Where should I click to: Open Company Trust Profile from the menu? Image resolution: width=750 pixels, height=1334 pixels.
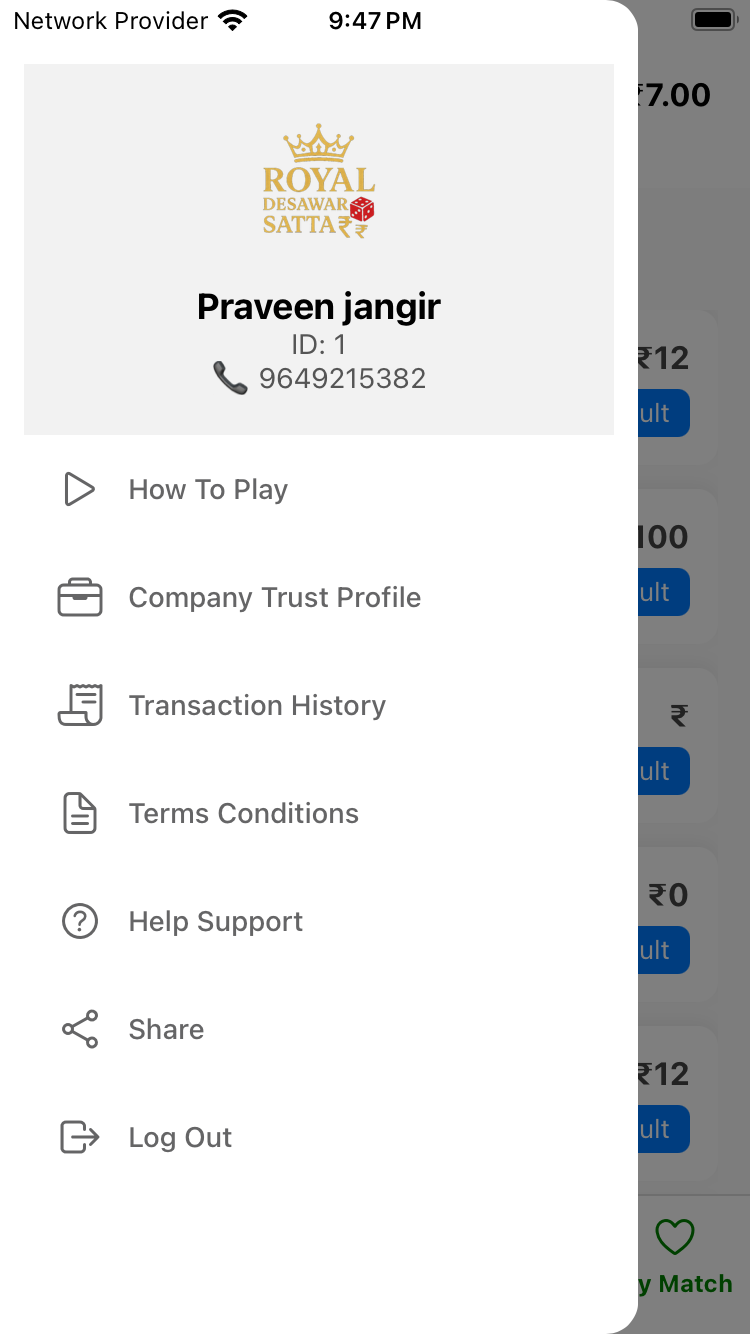point(274,597)
